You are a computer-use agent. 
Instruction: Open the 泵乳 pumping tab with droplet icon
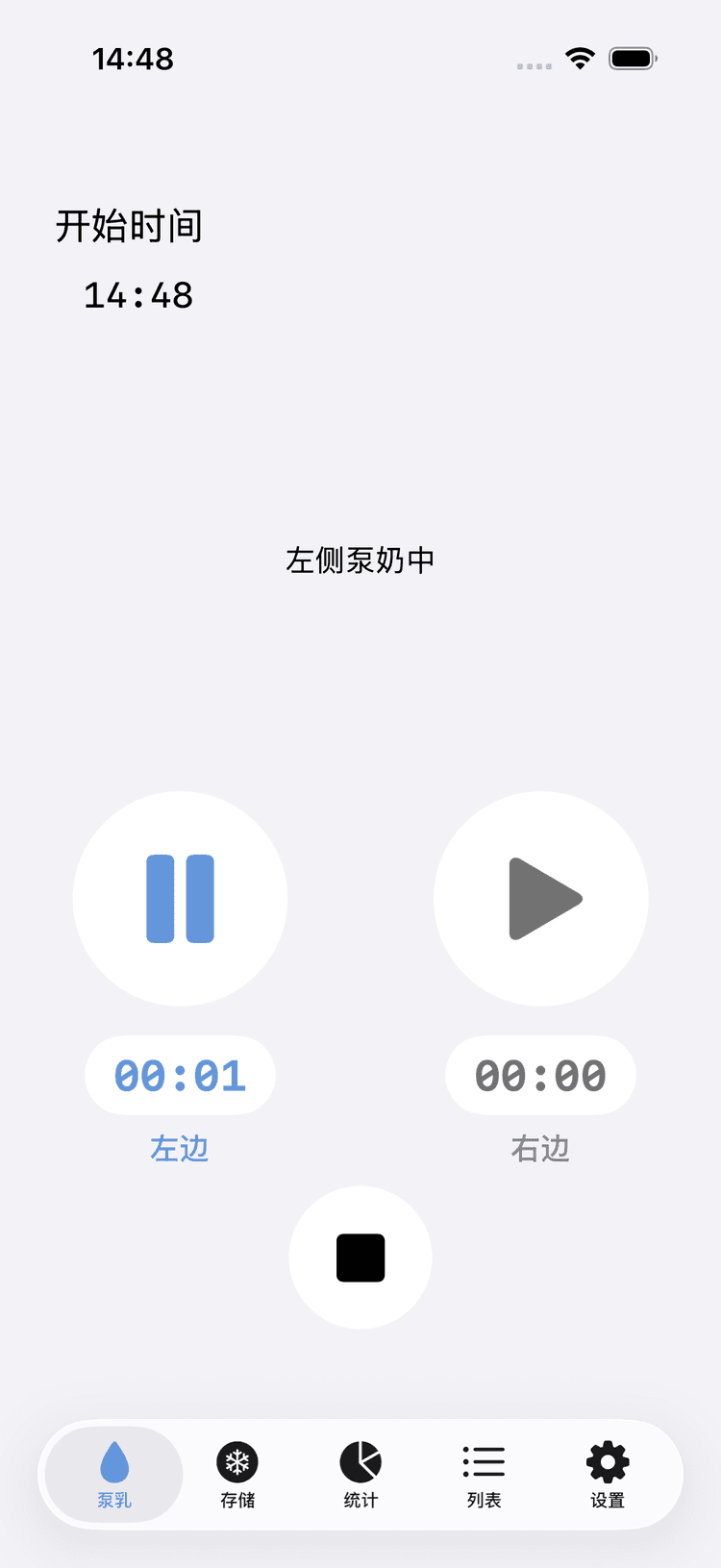click(x=112, y=1474)
